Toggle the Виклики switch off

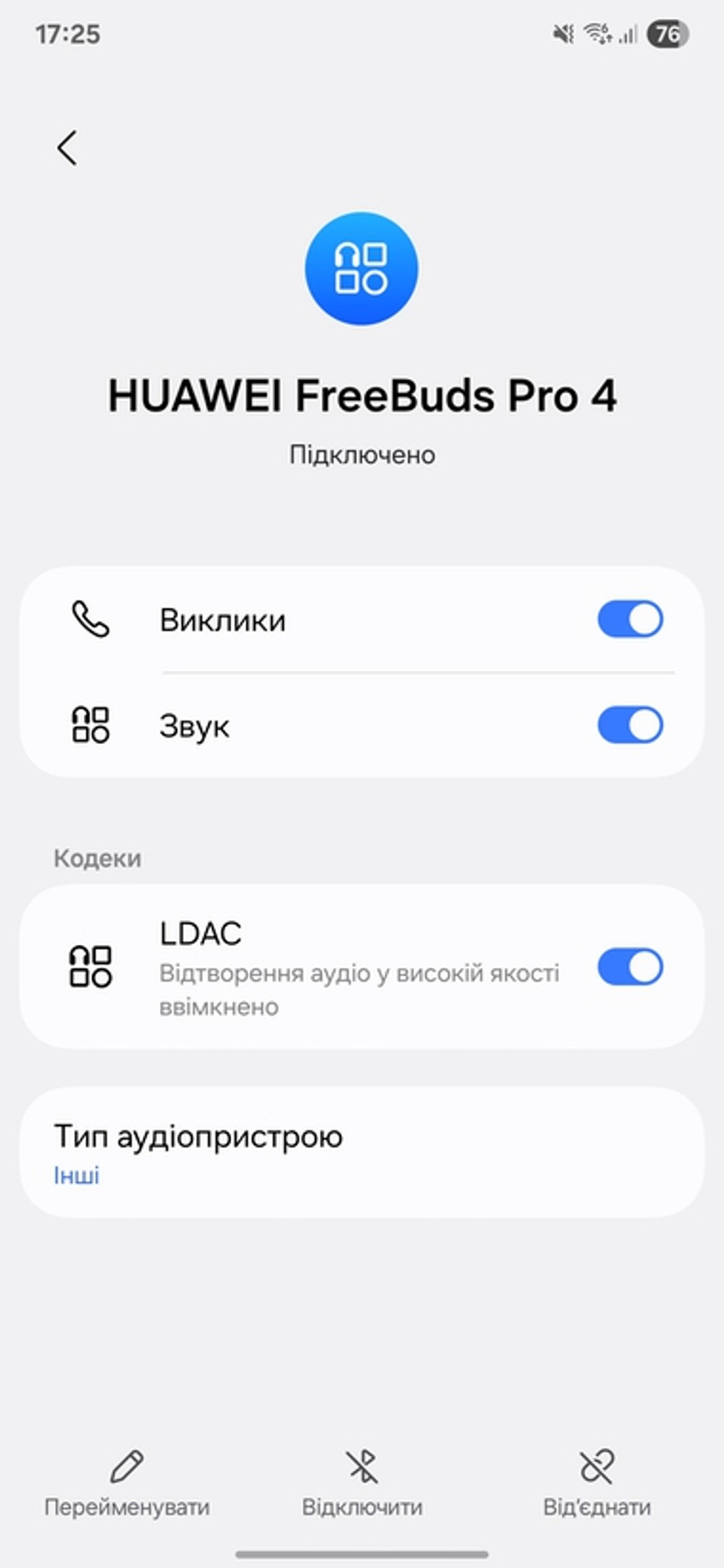point(630,619)
